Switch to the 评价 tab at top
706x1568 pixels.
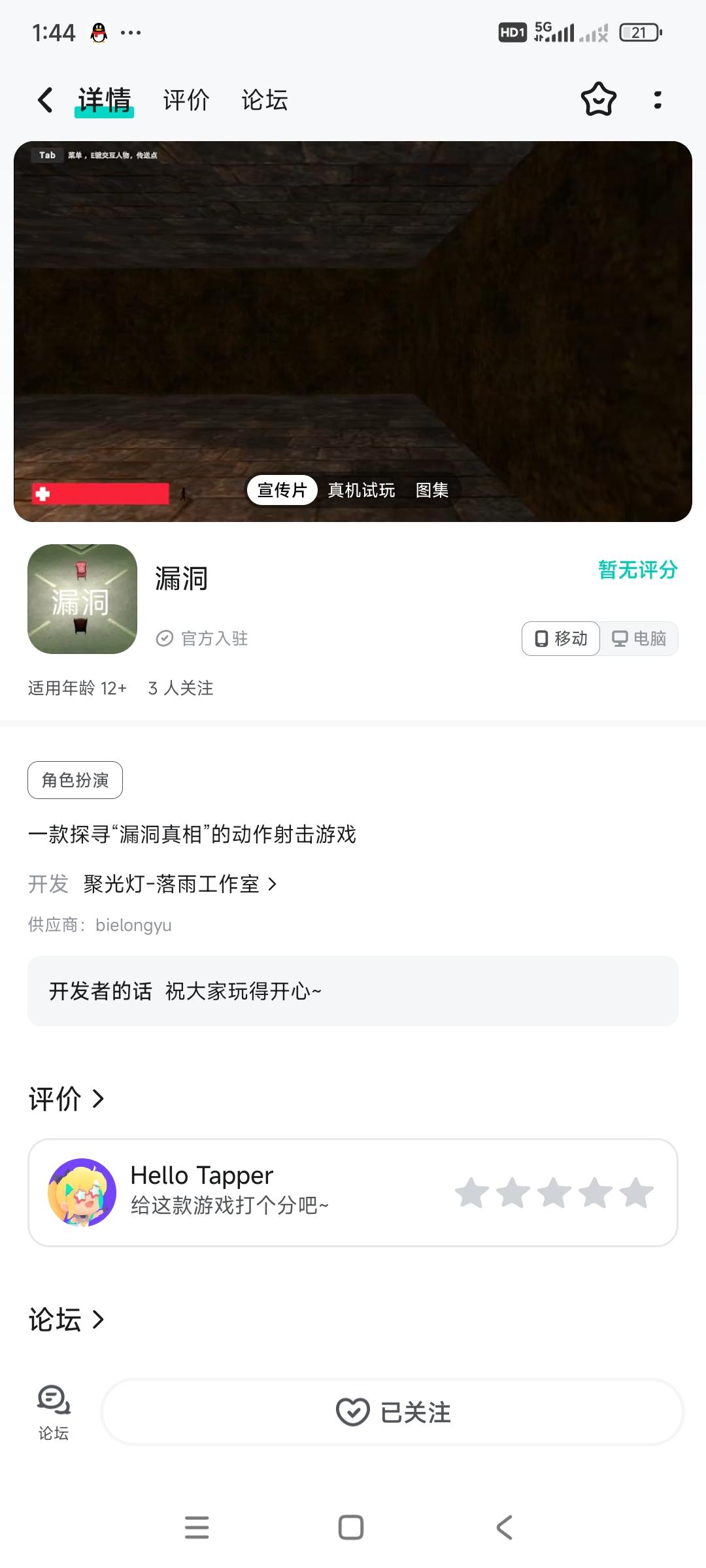click(186, 99)
